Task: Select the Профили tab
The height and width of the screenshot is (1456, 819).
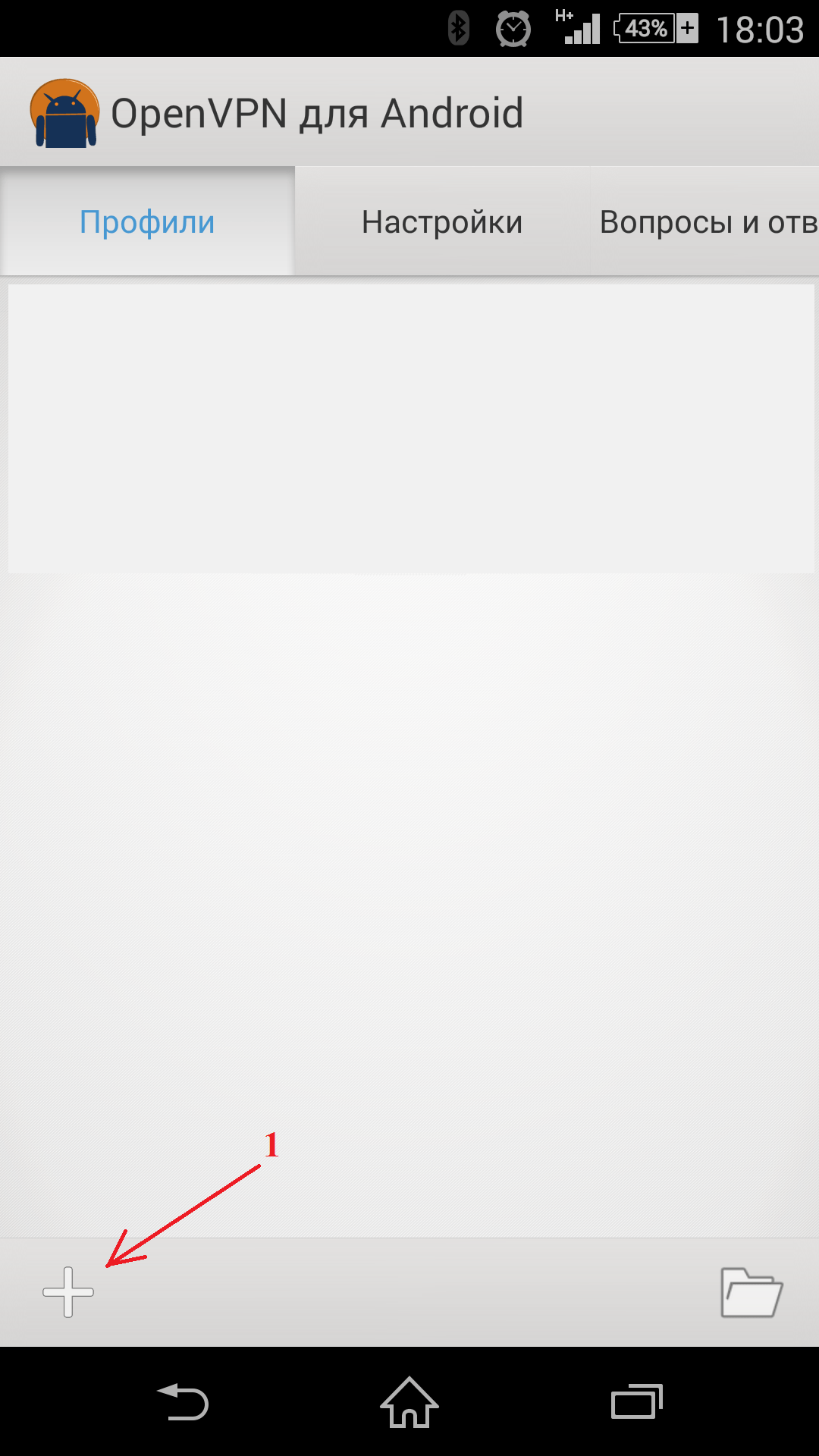Action: (147, 221)
